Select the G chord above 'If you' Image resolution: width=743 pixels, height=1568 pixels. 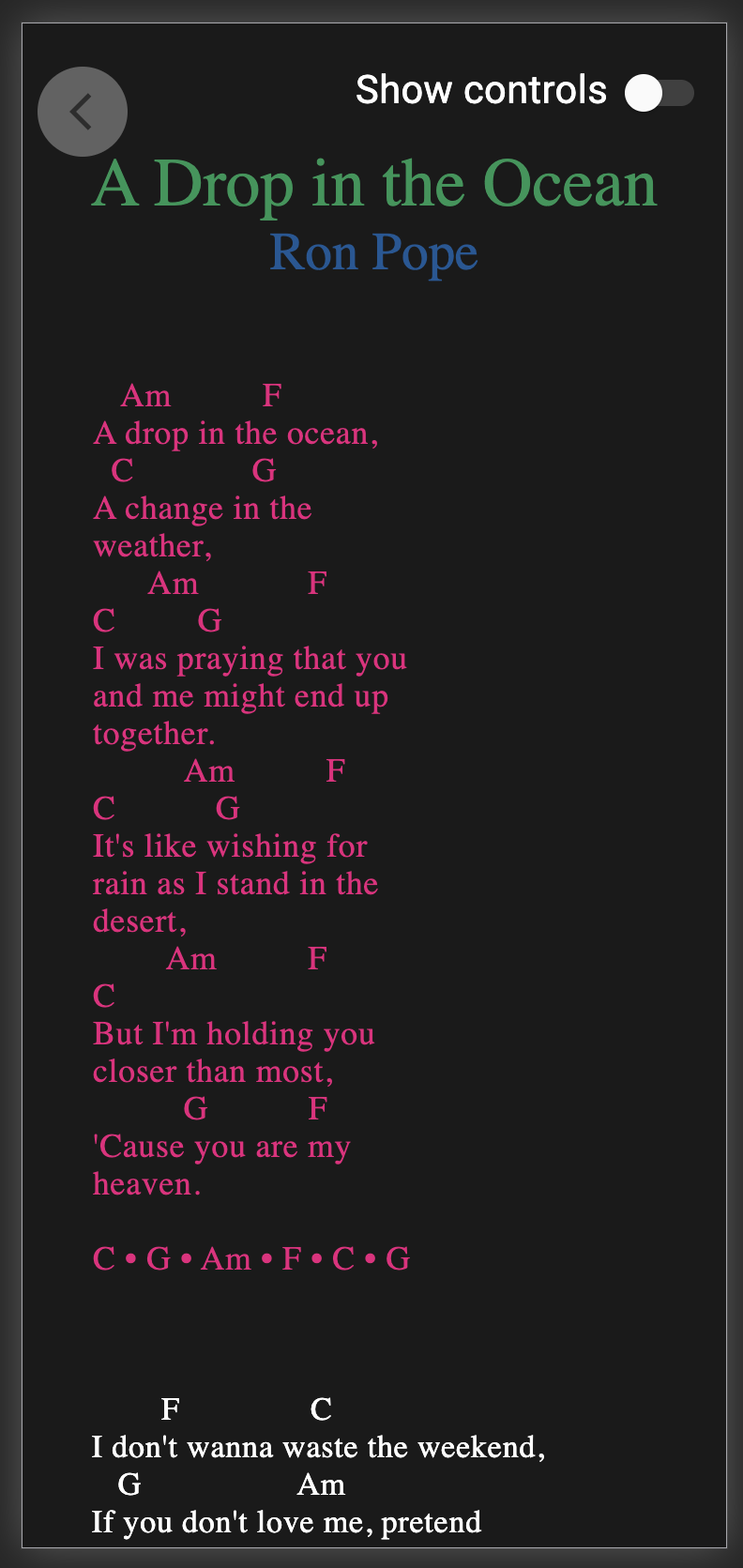coord(130,1484)
